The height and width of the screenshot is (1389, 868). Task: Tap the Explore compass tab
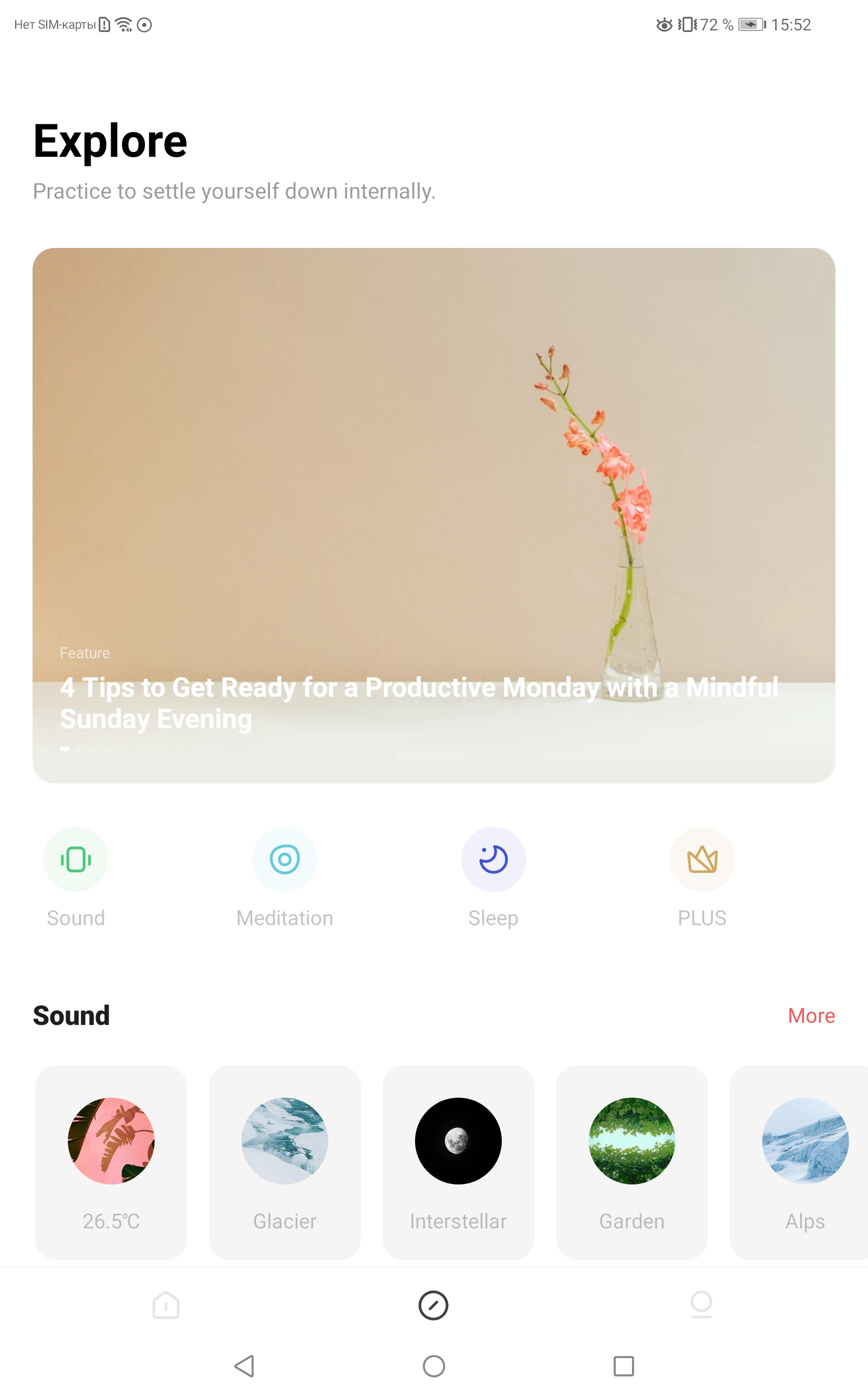[x=433, y=1305]
